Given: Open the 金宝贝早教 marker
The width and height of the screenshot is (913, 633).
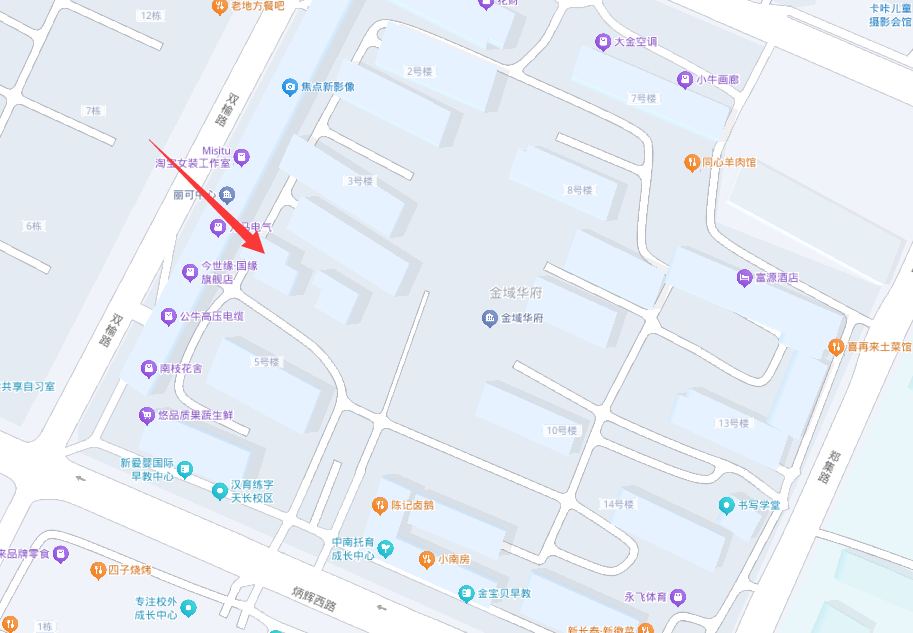Looking at the screenshot, I should [x=466, y=594].
